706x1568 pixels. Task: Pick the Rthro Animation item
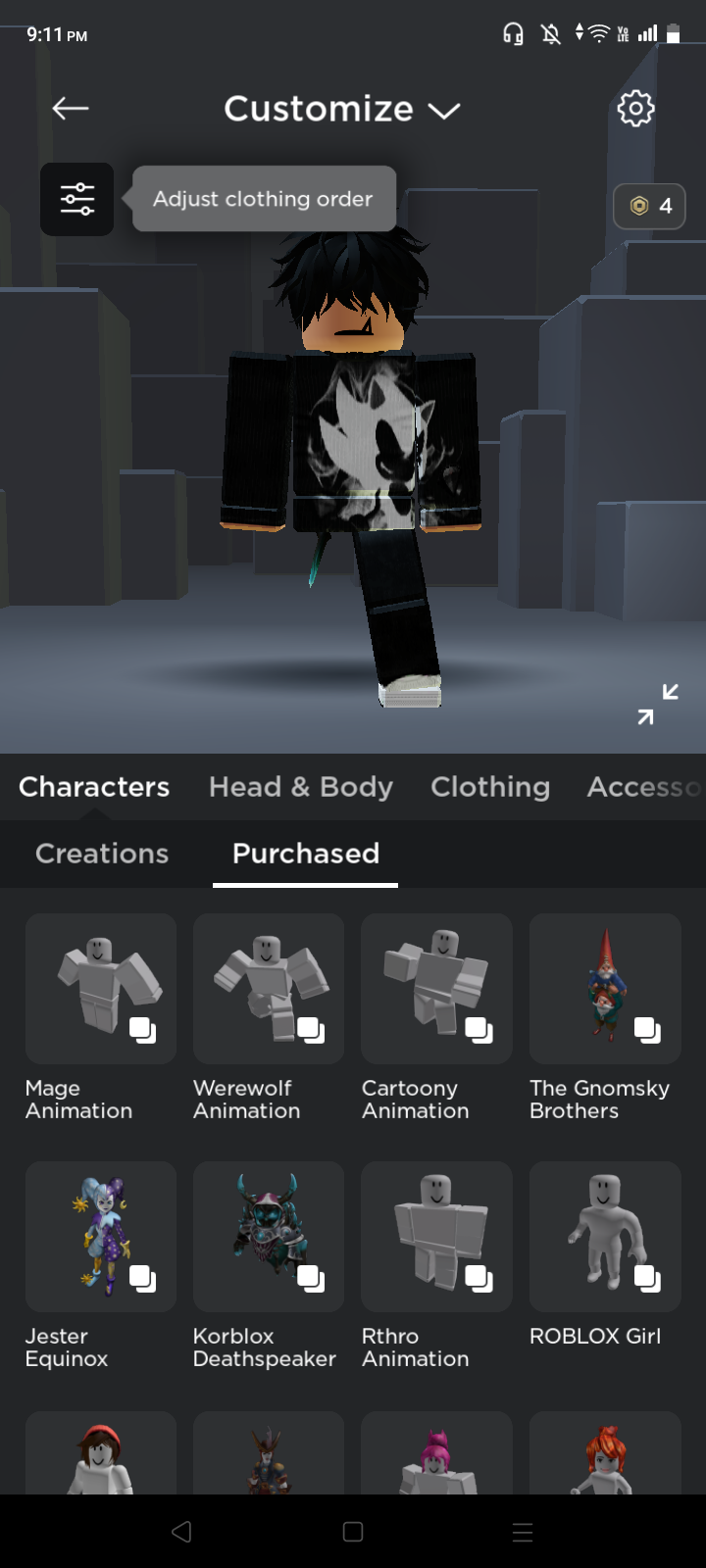(x=436, y=1237)
